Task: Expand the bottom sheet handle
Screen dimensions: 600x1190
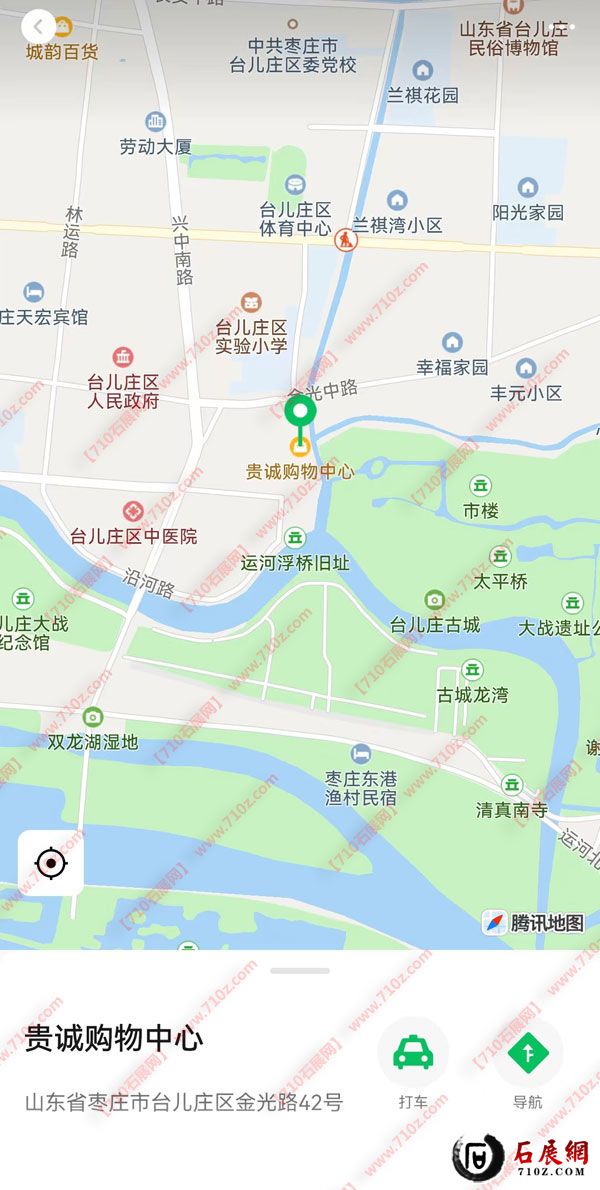Action: point(300,970)
